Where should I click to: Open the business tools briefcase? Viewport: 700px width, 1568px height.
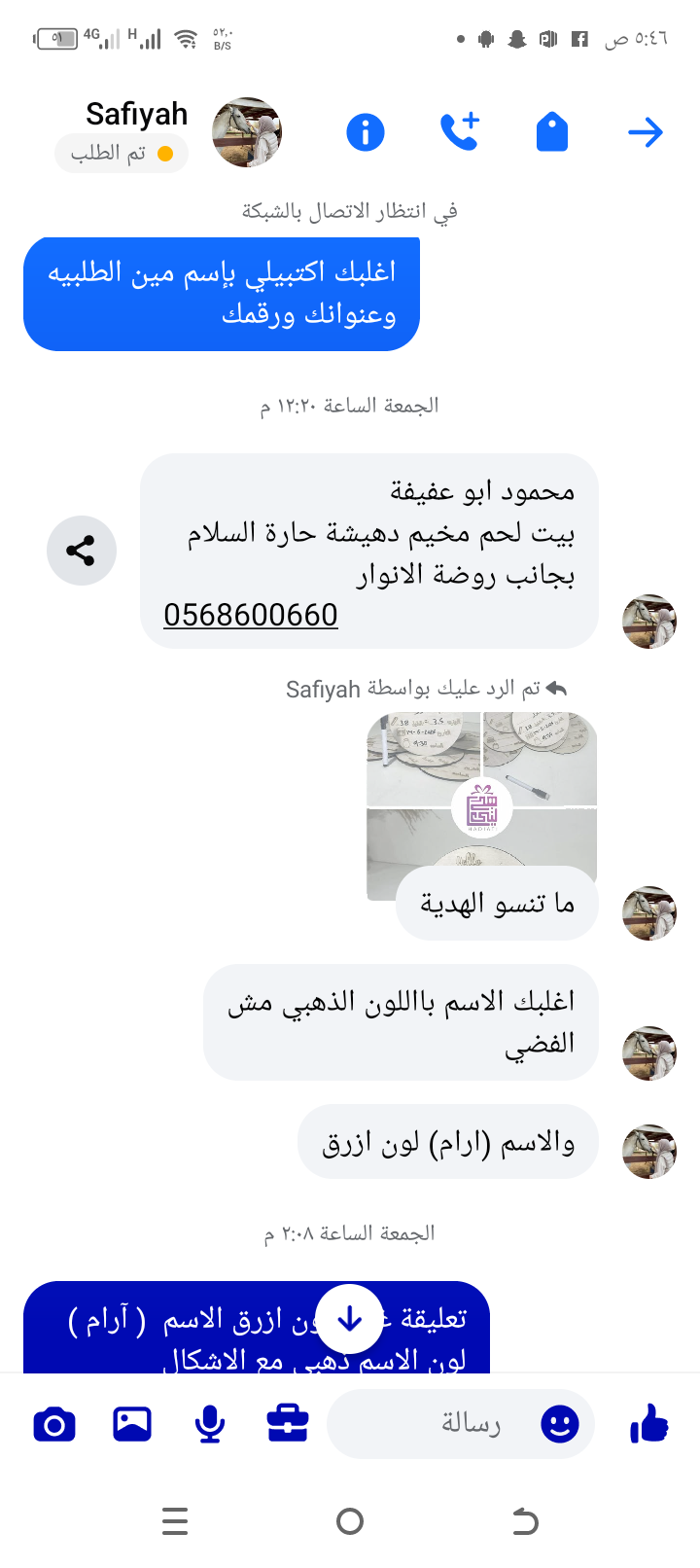click(x=288, y=1425)
